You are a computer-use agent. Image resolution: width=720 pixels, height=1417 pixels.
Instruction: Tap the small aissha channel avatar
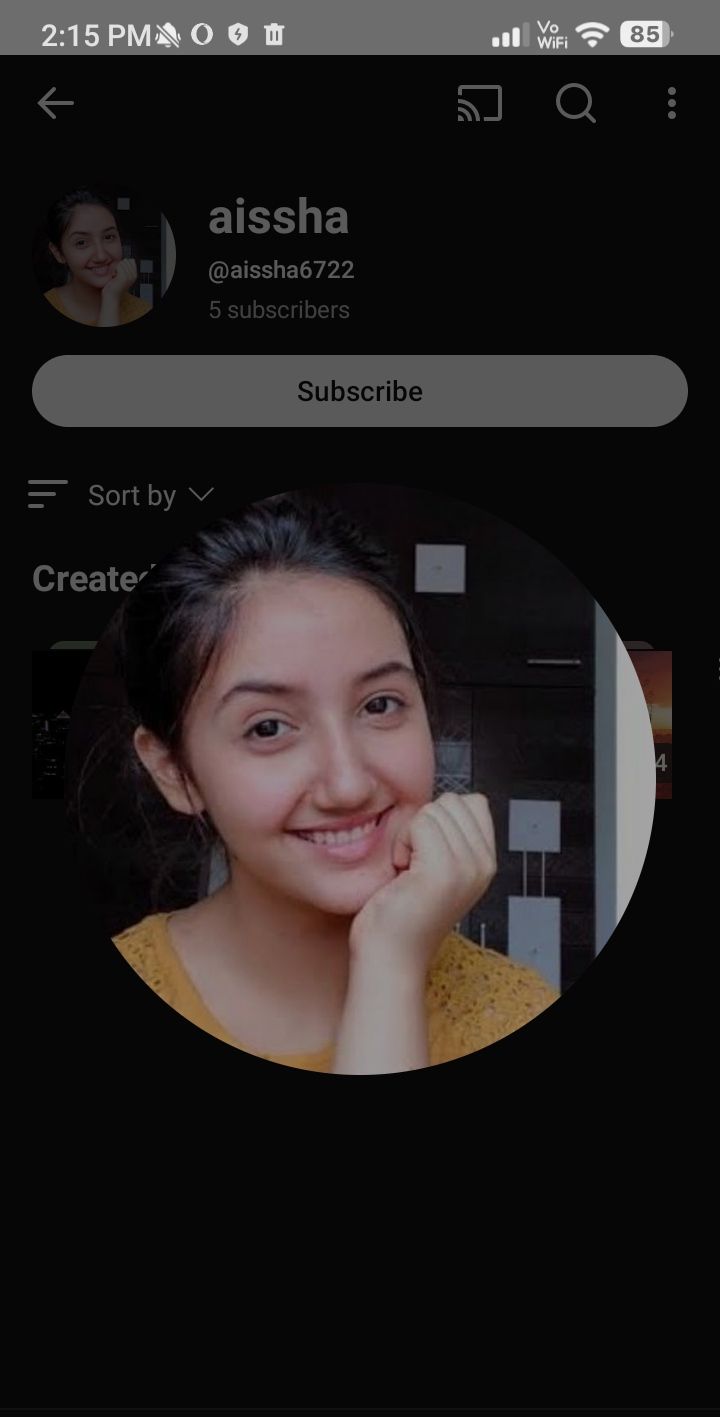coord(104,258)
